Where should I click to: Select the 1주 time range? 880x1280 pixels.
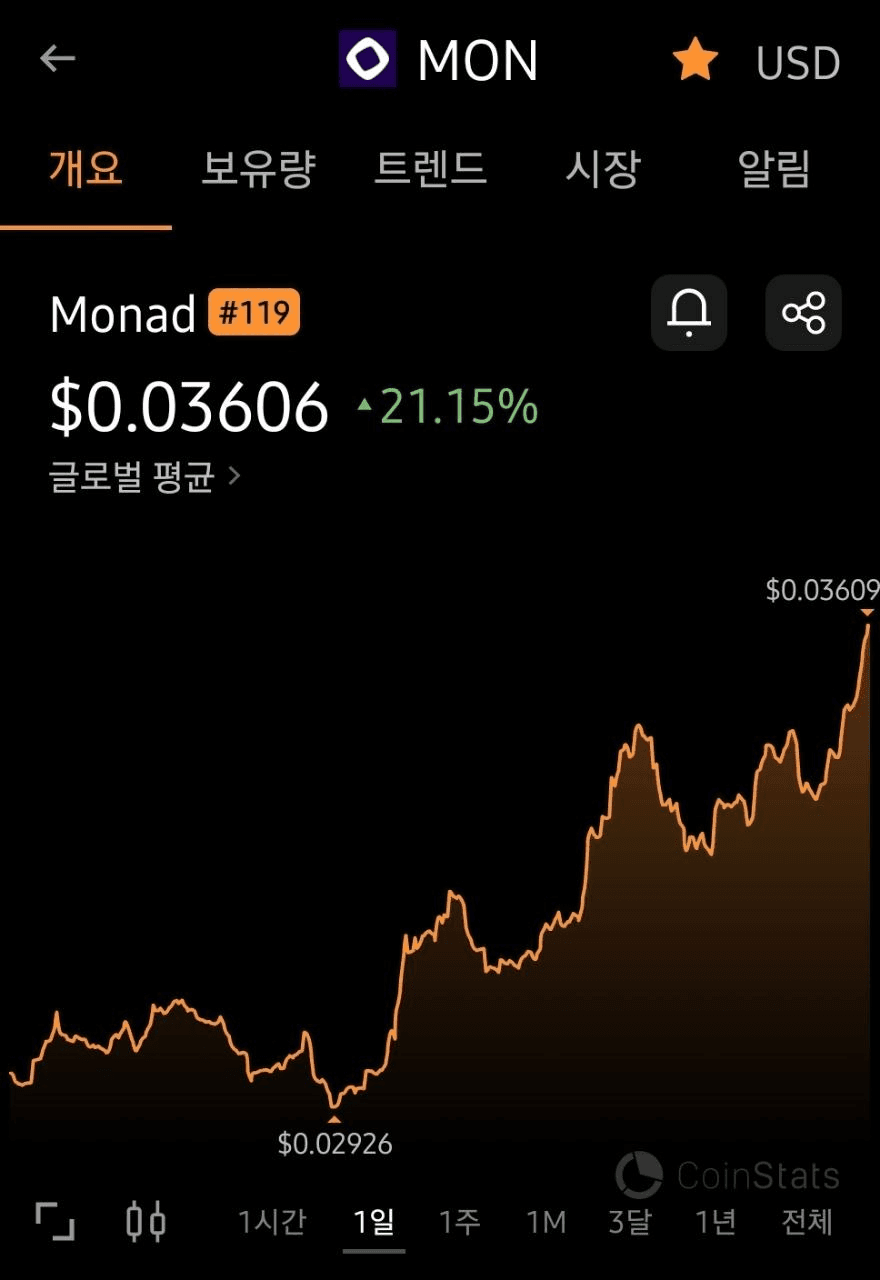460,1221
